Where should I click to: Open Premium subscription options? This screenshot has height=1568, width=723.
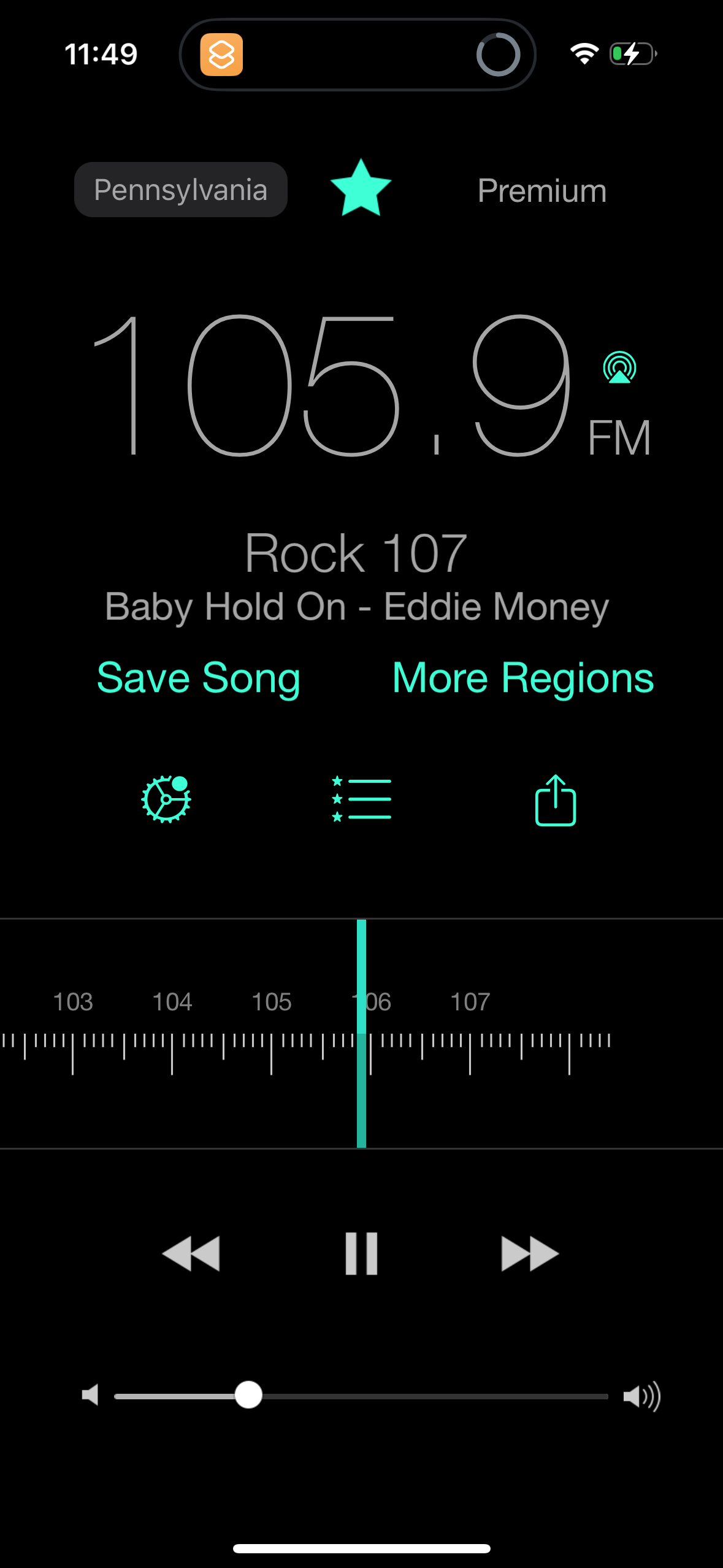click(541, 190)
